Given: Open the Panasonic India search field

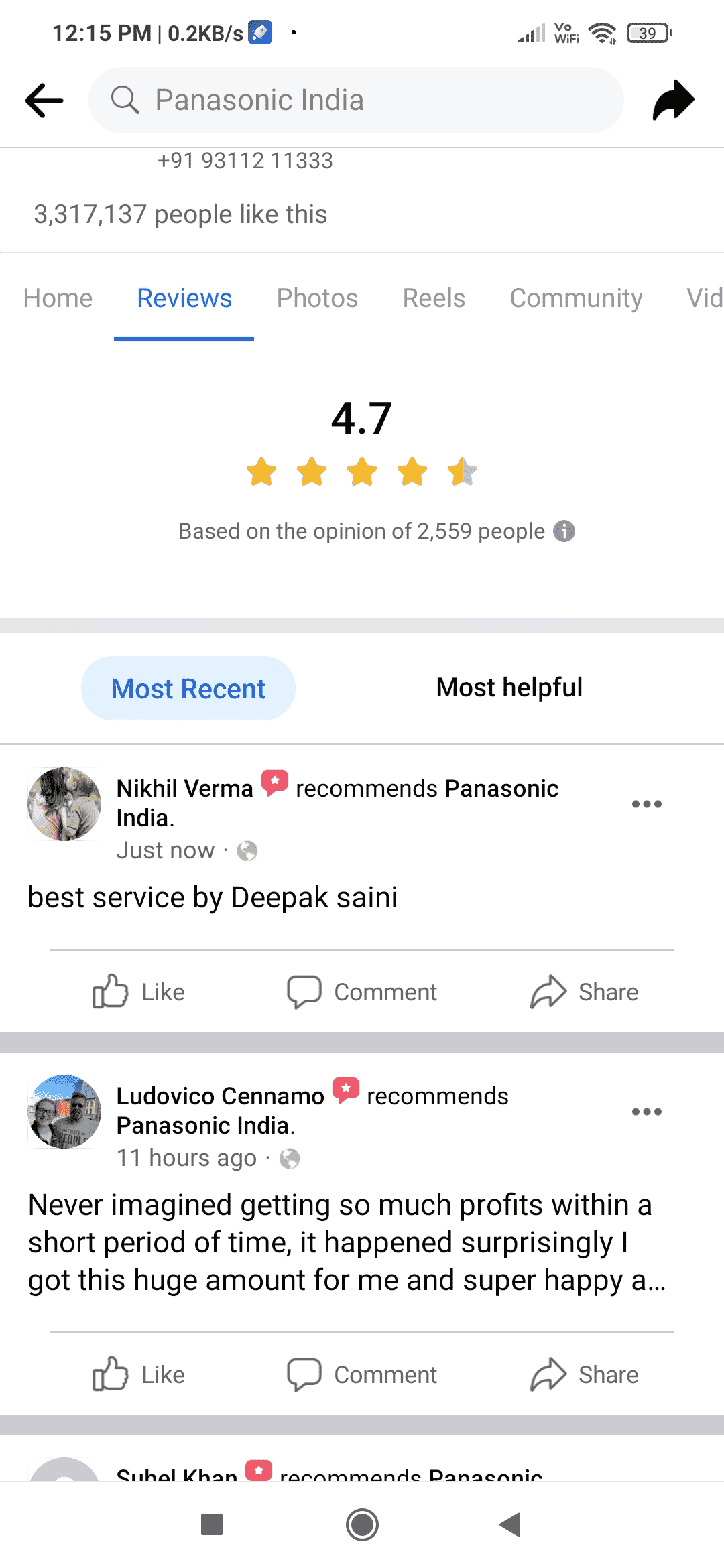Looking at the screenshot, I should tap(355, 101).
